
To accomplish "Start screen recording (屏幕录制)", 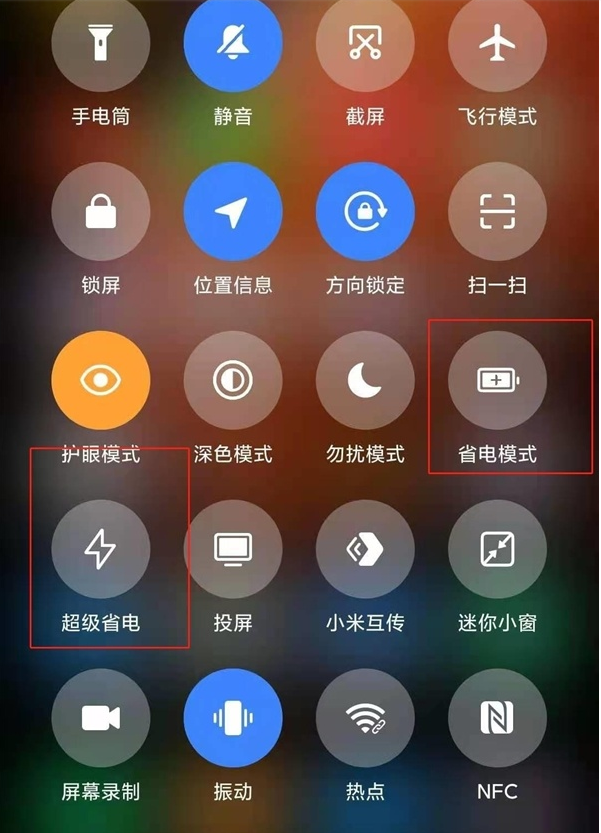I will tap(101, 718).
